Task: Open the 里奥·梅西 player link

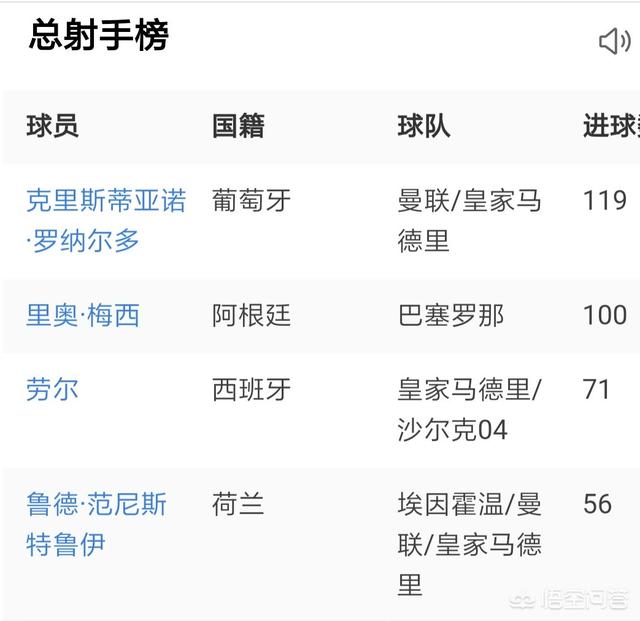Action: [83, 316]
